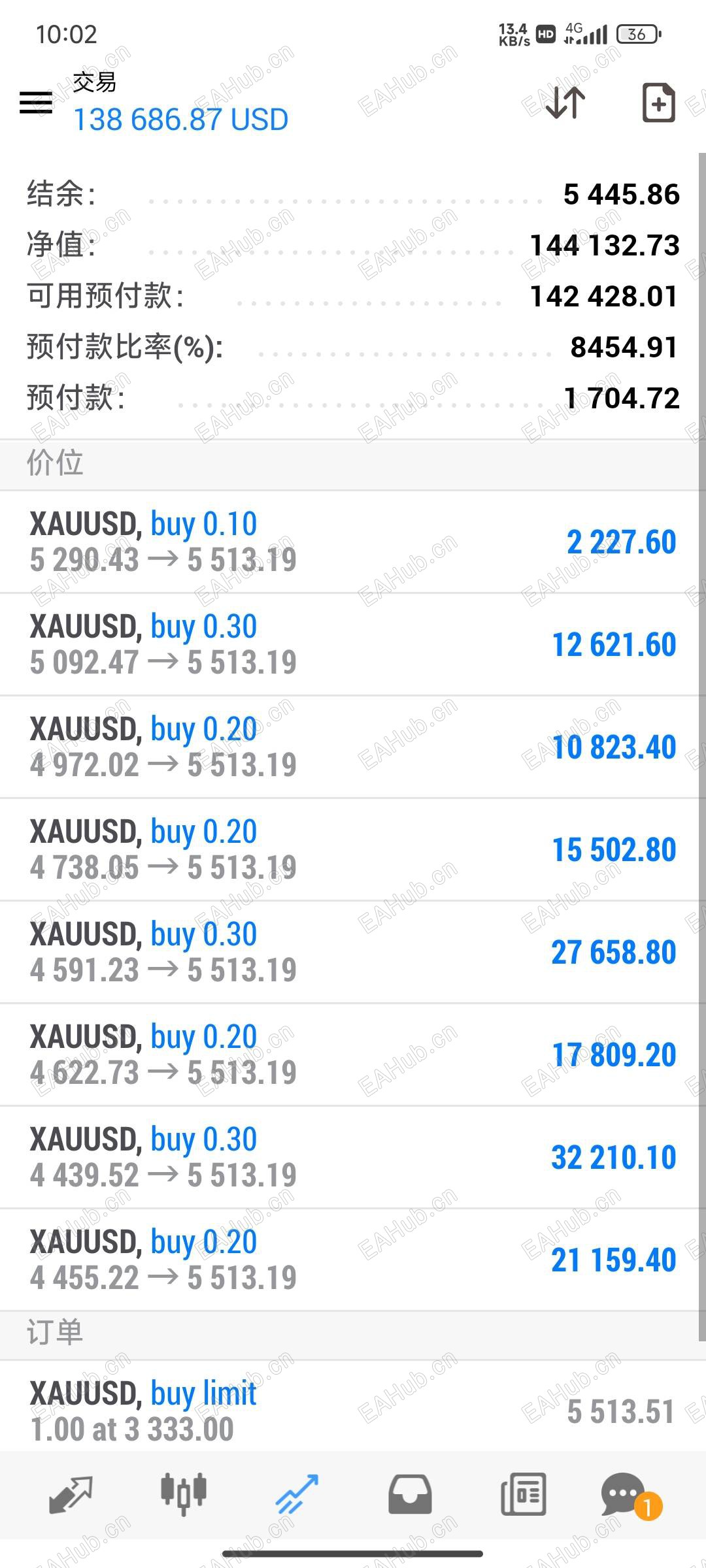Open the XAUUSD buy 0.30 position at 5 092.47
The image size is (706, 1568).
click(x=353, y=645)
